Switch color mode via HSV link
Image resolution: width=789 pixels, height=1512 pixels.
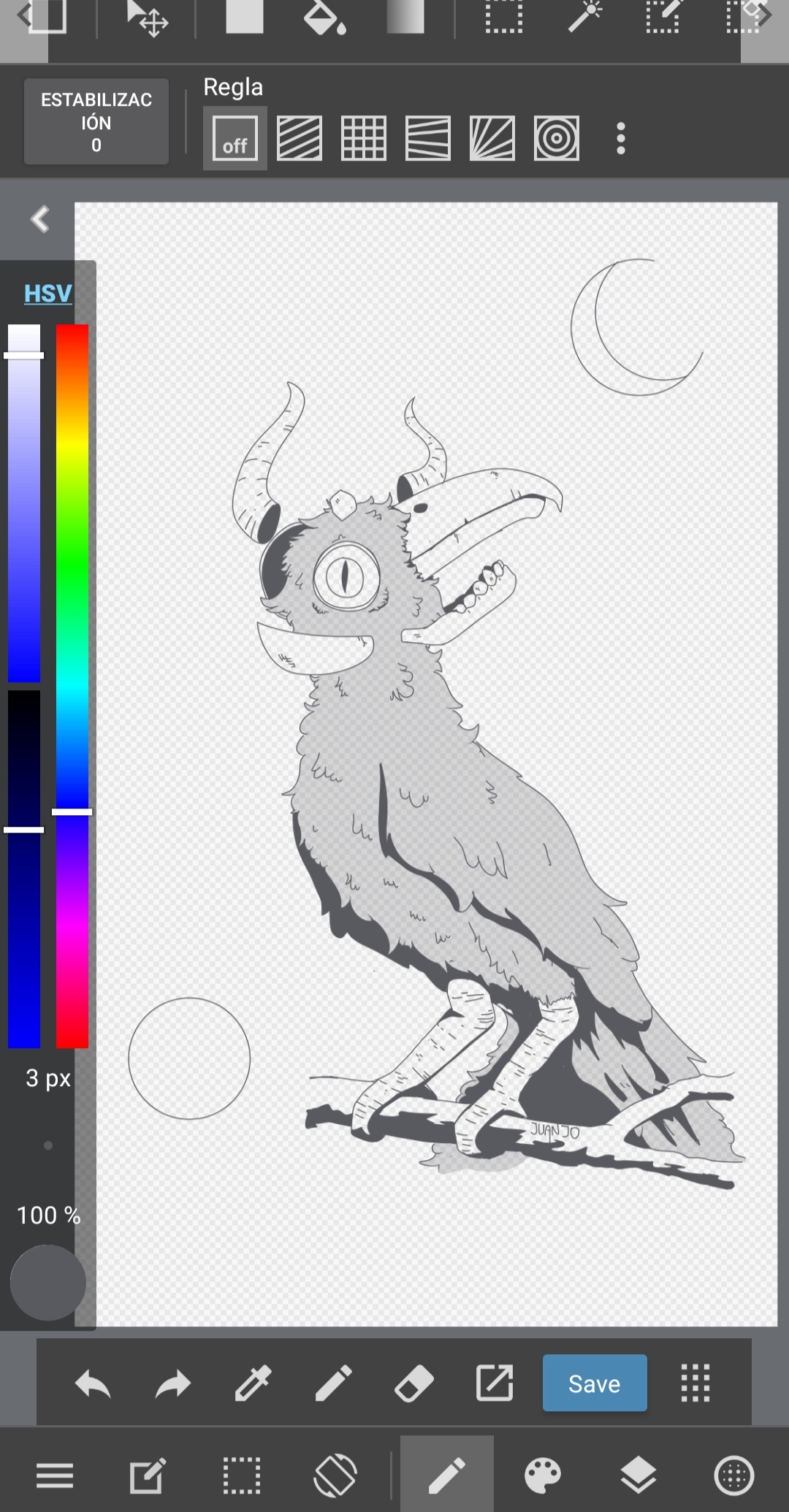[48, 294]
